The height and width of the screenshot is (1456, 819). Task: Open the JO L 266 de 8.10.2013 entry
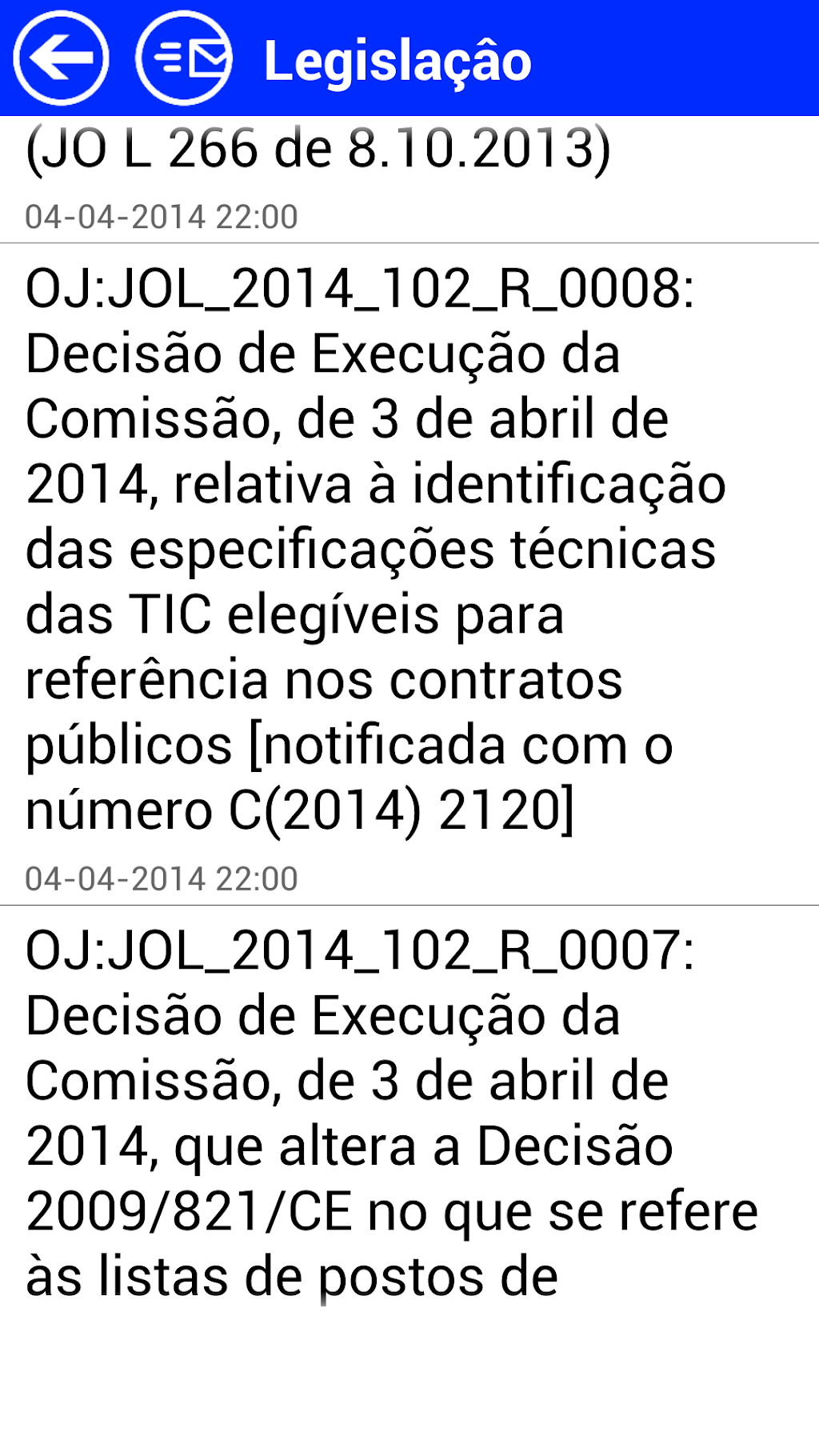point(320,176)
